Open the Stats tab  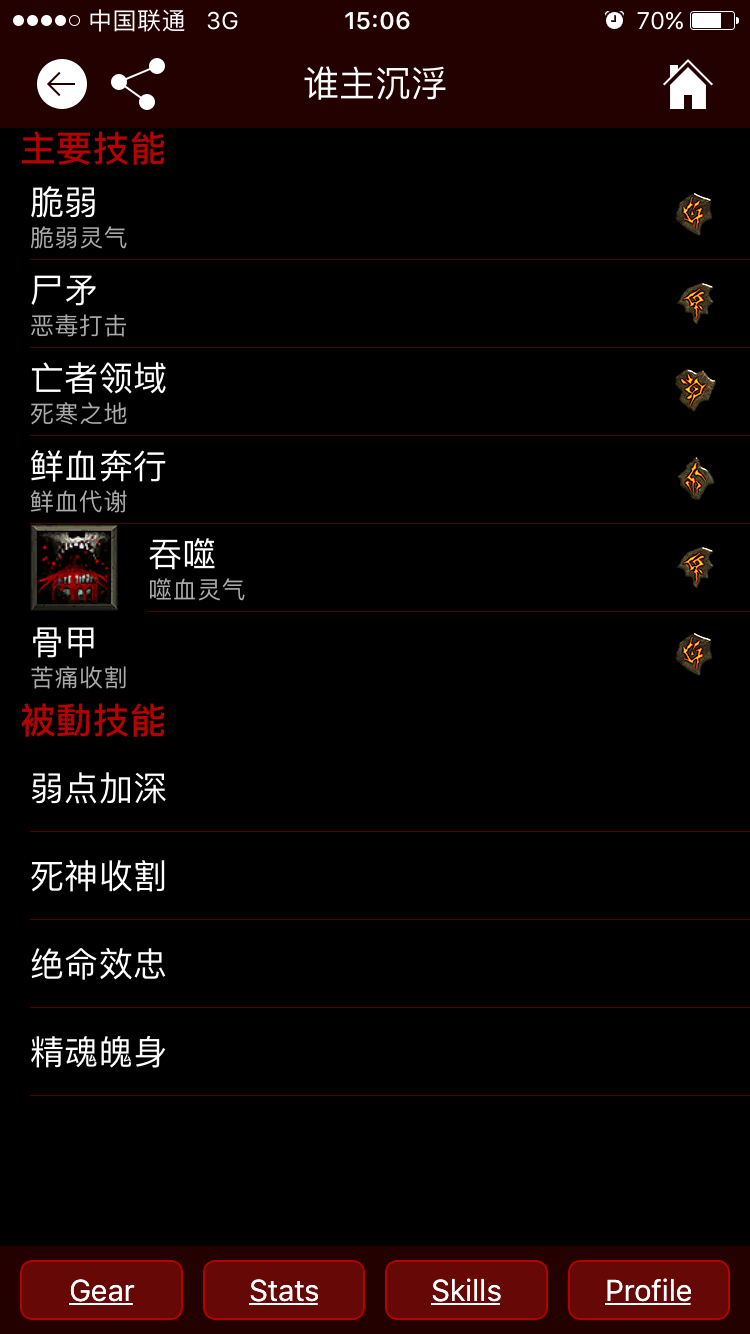tap(283, 1290)
